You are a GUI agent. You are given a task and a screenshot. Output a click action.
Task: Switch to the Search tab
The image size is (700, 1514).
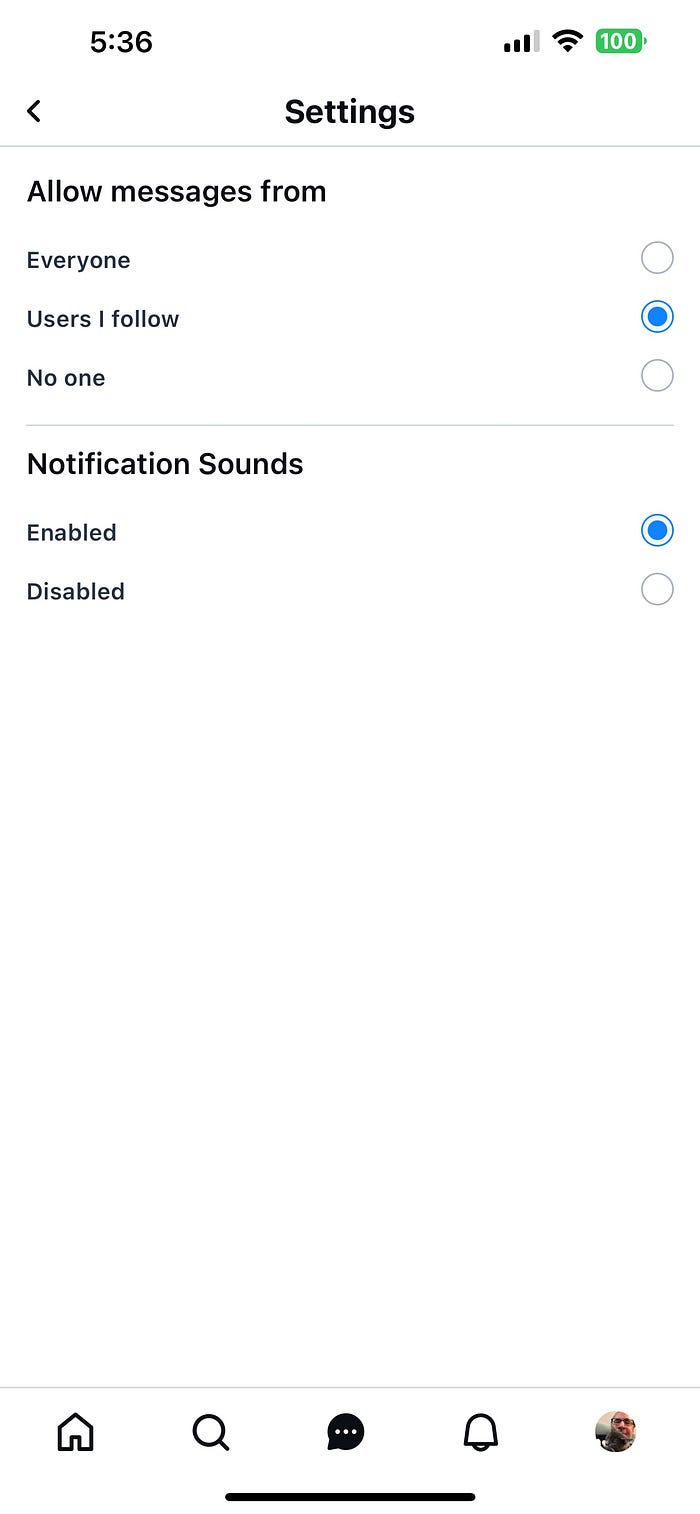[211, 1432]
